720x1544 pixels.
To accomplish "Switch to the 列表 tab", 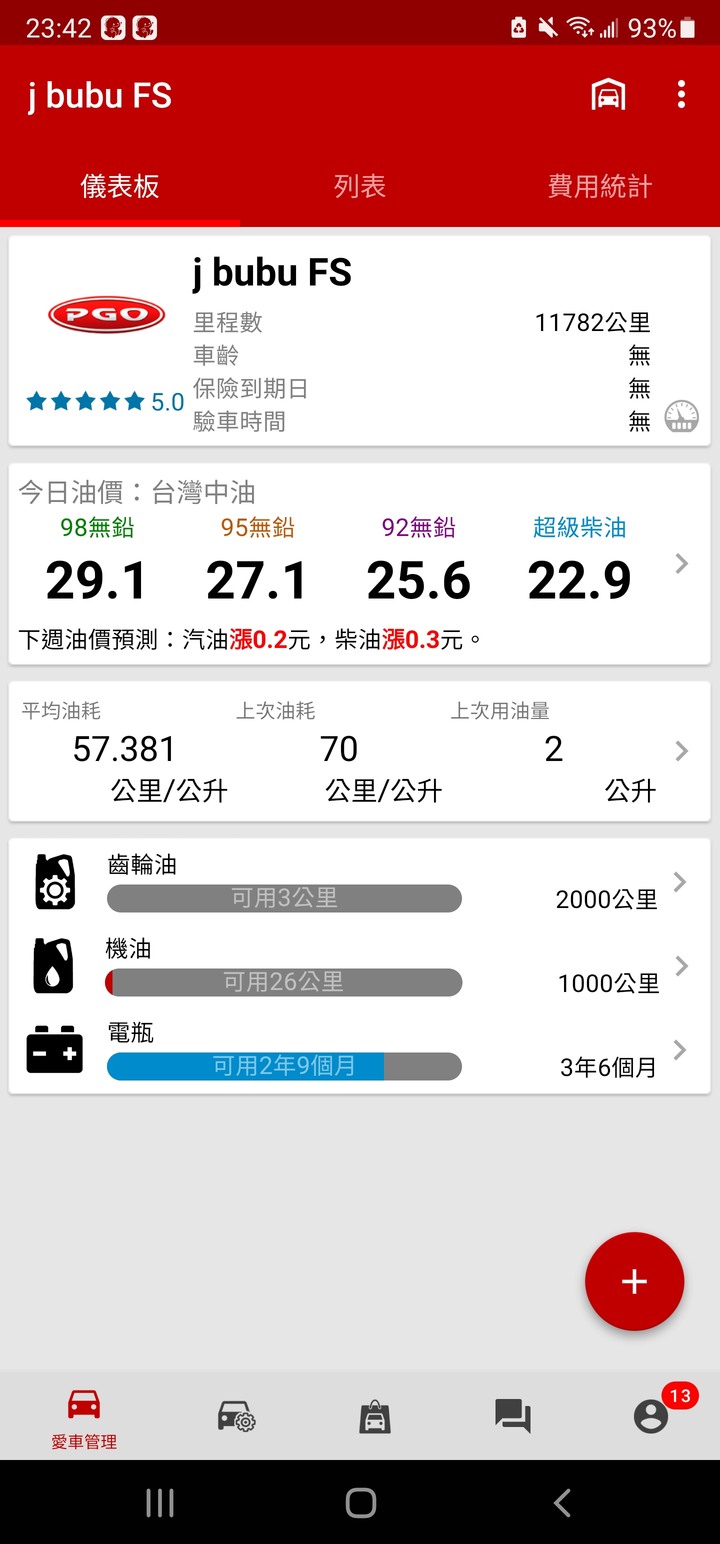I will click(x=360, y=186).
